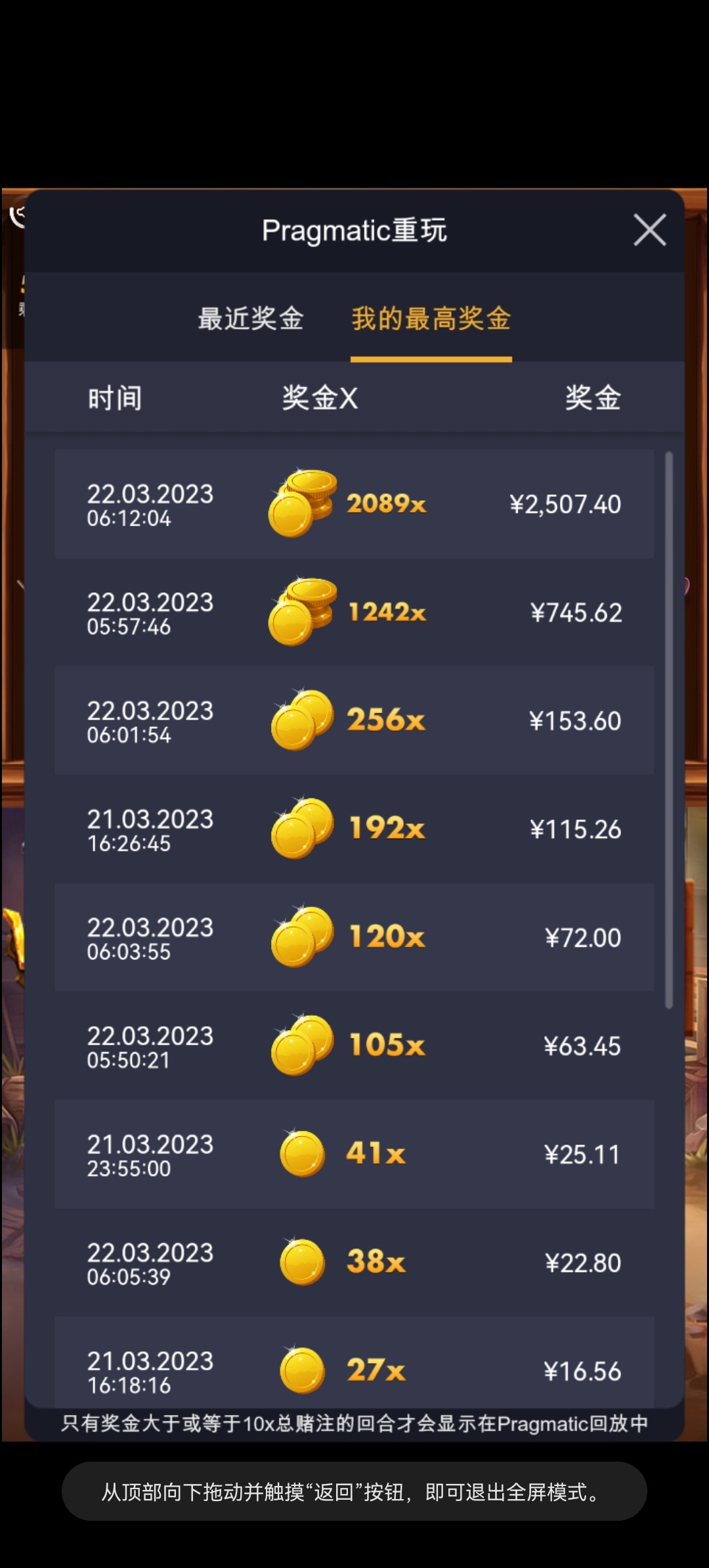Open the replay for the 2089x win
The width and height of the screenshot is (709, 1568).
point(354,504)
